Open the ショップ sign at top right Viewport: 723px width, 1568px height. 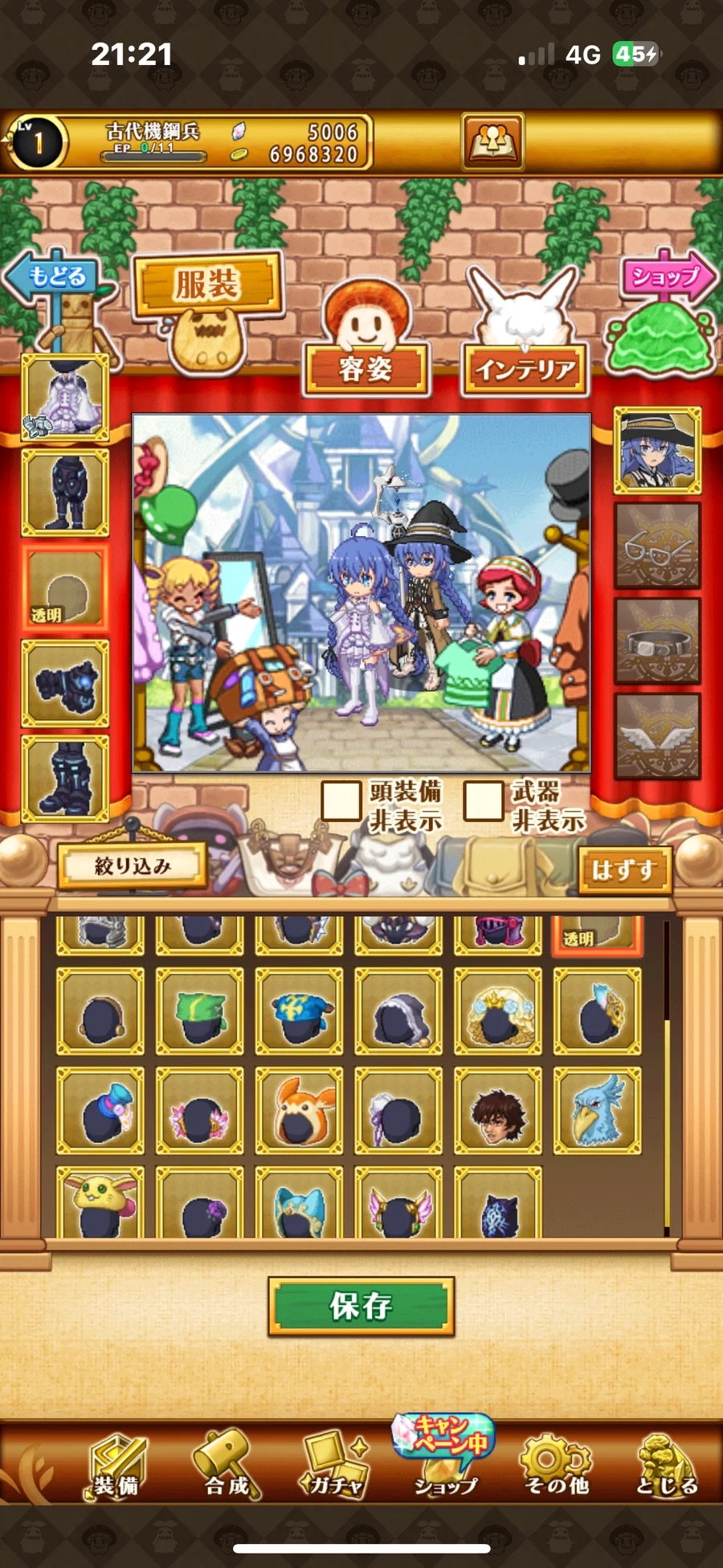click(665, 277)
